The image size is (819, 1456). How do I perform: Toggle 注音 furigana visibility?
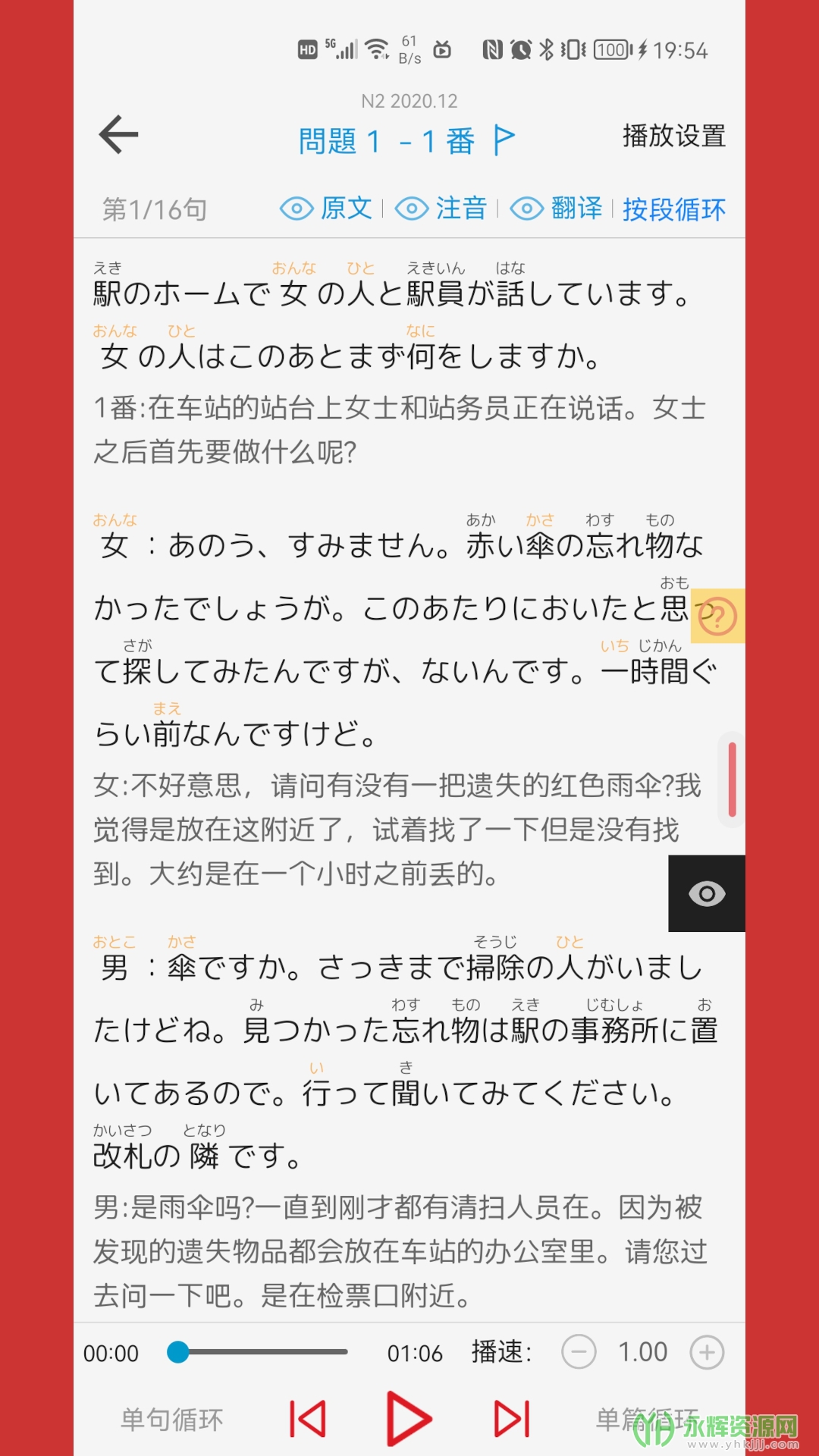441,209
